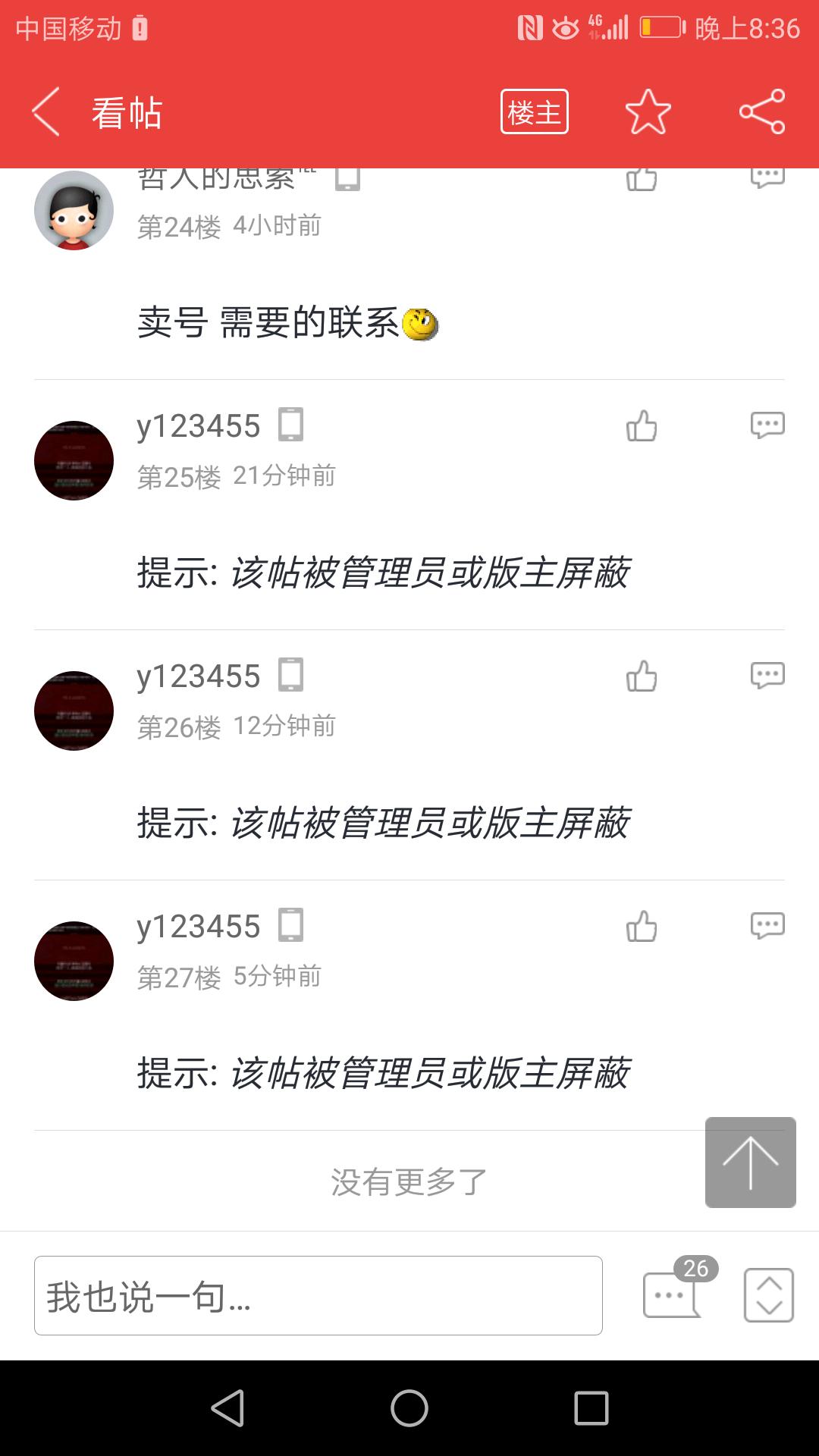This screenshot has width=819, height=1456.
Task: Like the 第26楼 post
Action: click(642, 676)
